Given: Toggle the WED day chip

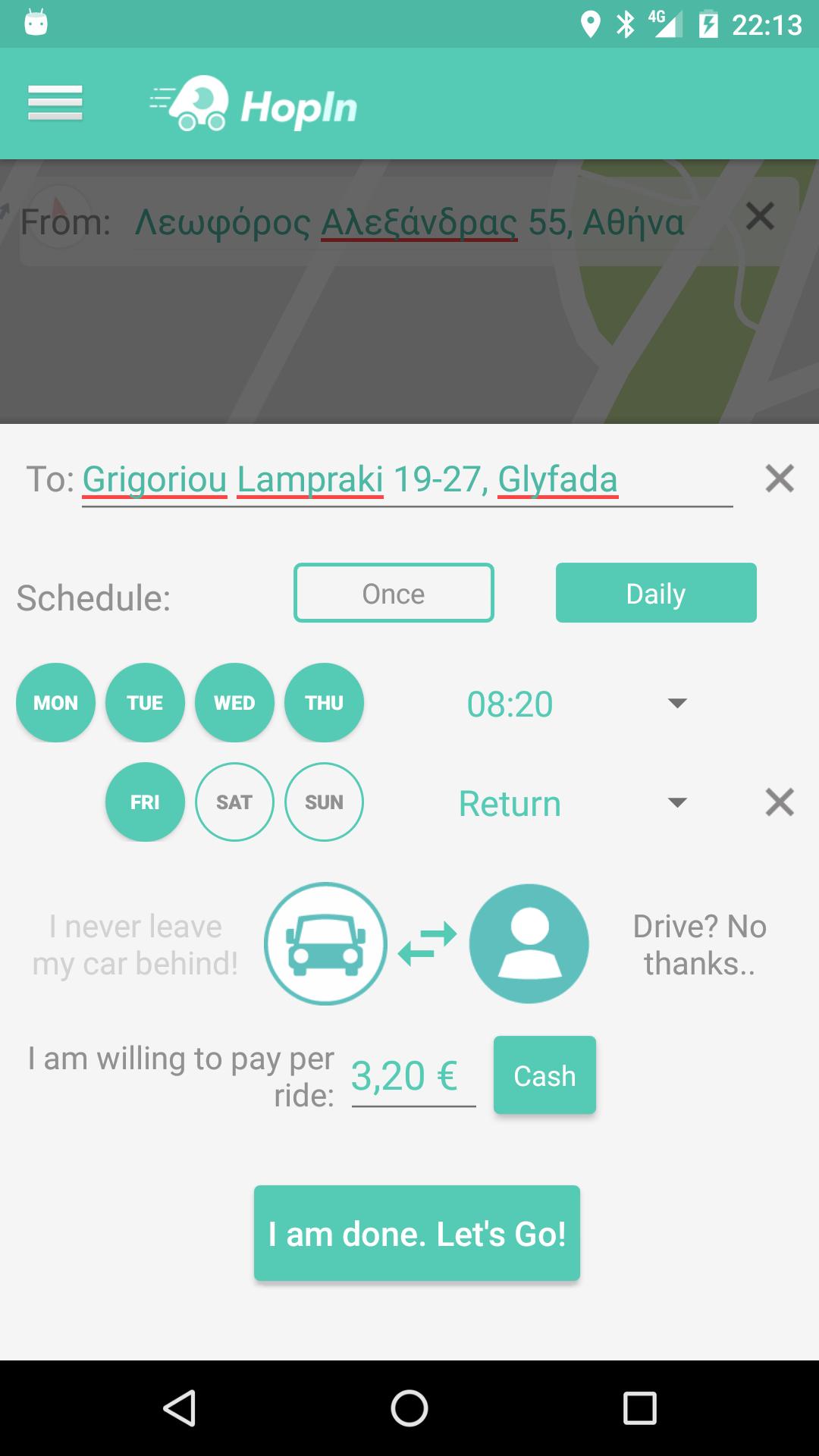Looking at the screenshot, I should (x=234, y=703).
